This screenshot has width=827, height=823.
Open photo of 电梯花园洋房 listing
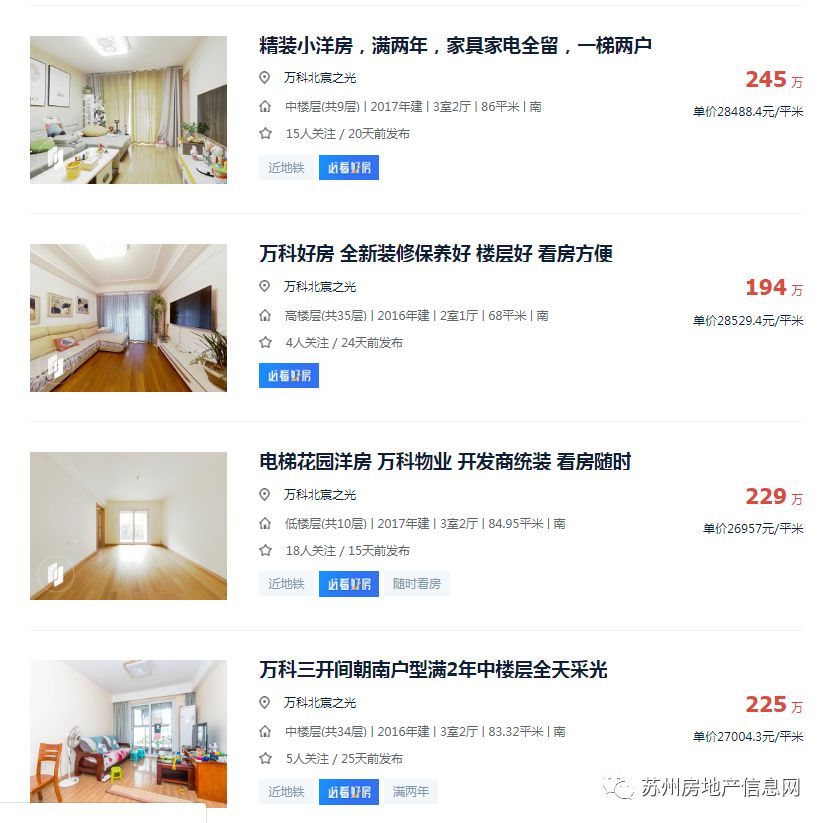click(x=128, y=526)
